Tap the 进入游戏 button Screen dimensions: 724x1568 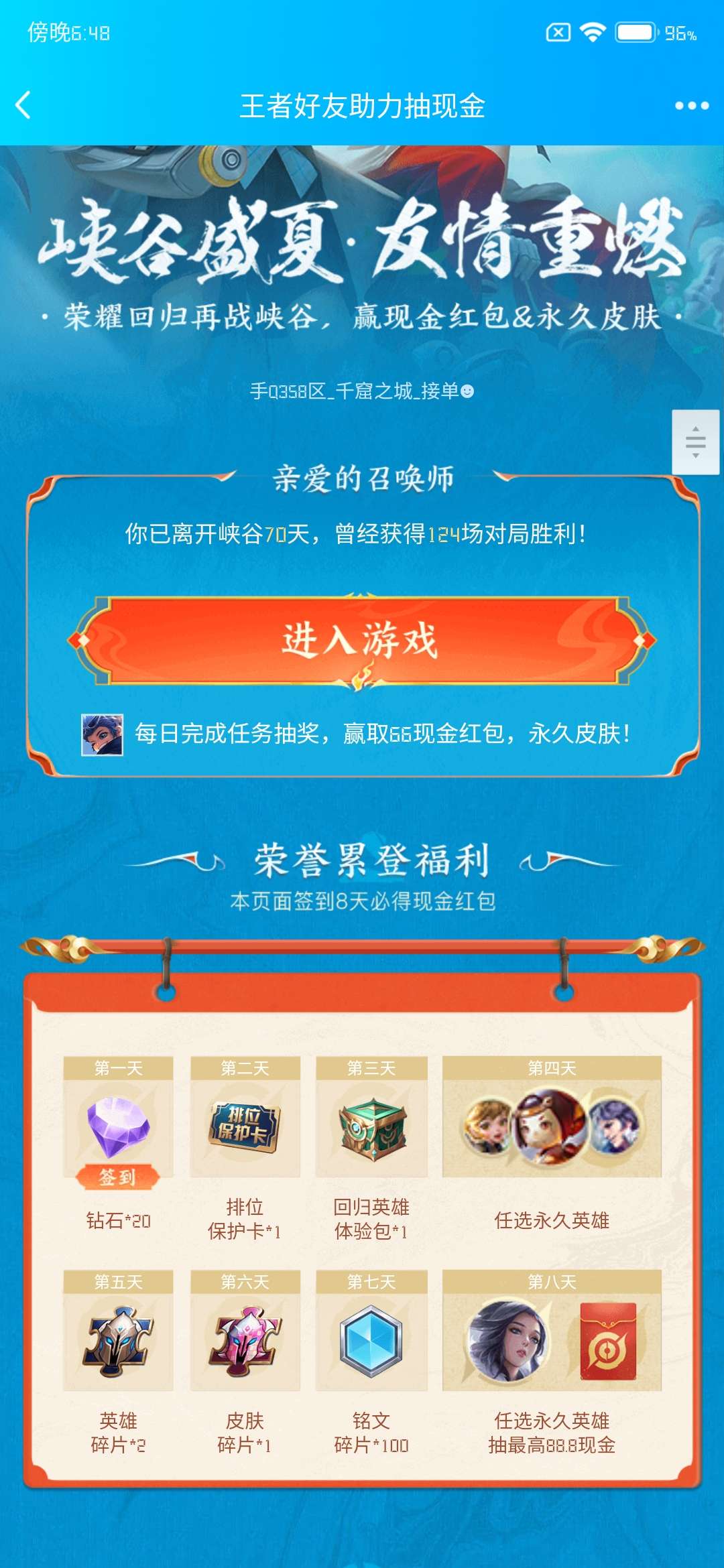362,640
